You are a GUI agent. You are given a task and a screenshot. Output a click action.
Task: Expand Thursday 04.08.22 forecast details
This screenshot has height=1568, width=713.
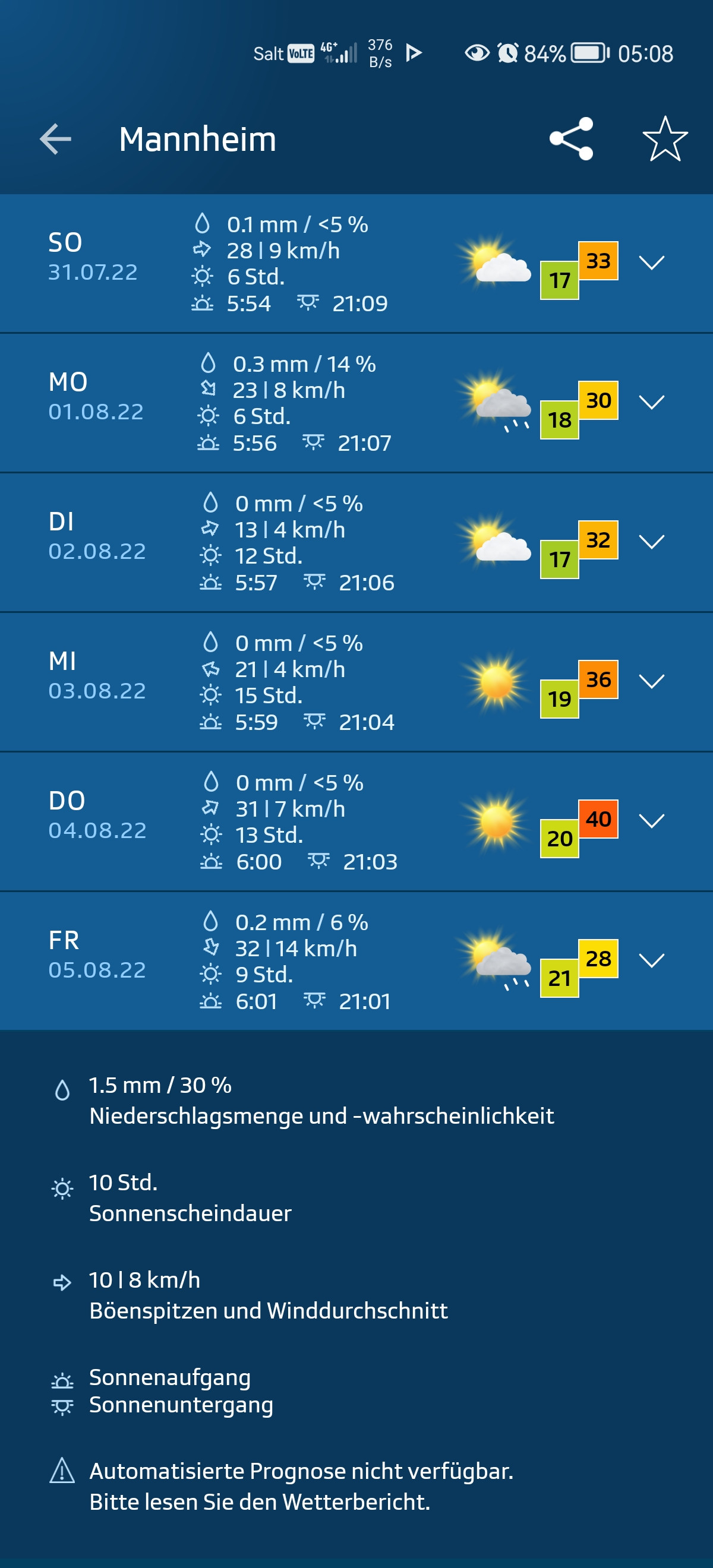651,820
